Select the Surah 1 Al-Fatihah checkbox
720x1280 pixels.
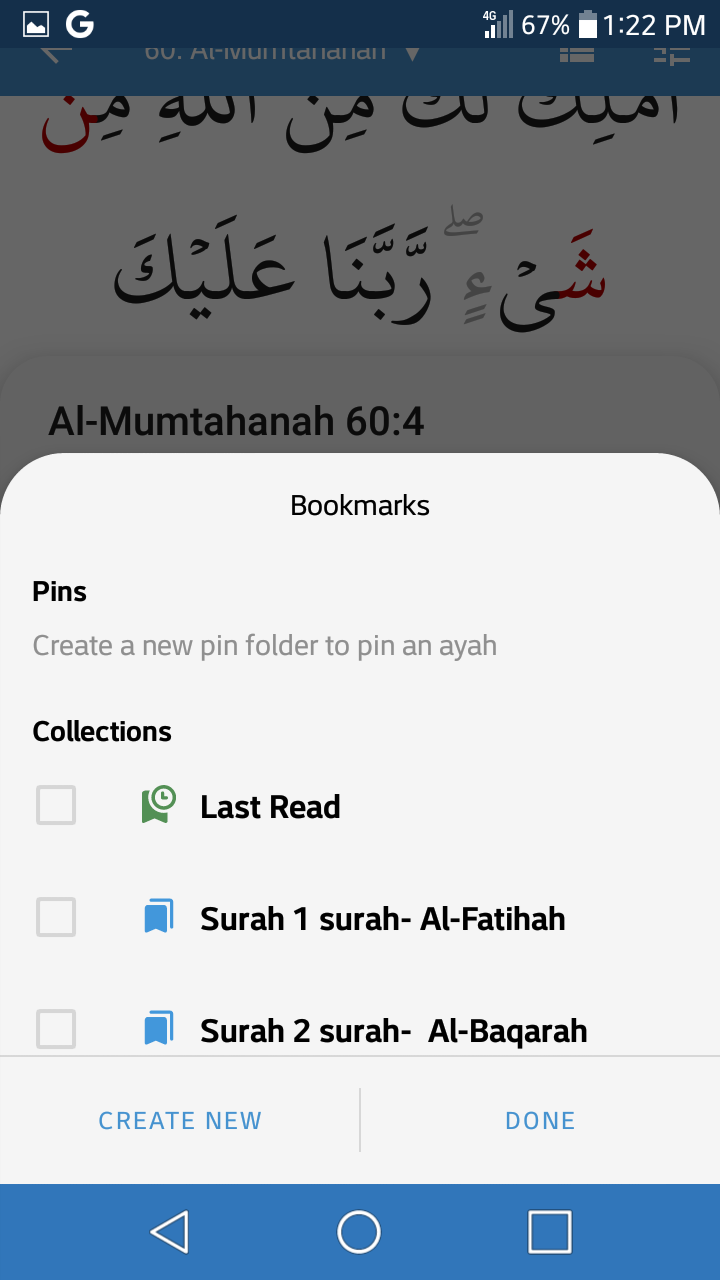tap(56, 917)
